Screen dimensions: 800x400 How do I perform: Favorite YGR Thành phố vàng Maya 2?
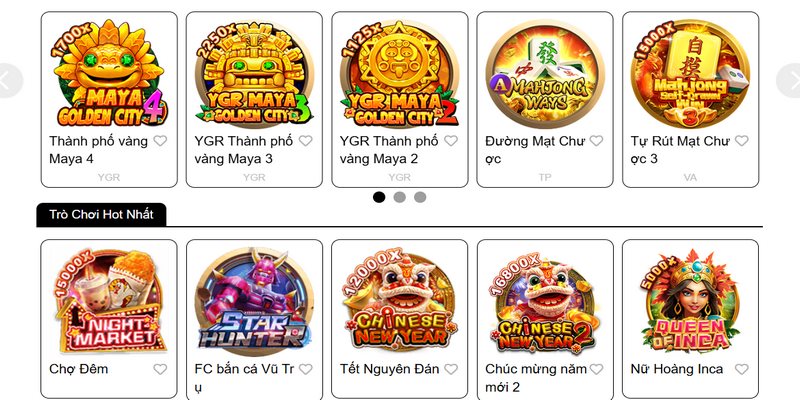coord(451,141)
